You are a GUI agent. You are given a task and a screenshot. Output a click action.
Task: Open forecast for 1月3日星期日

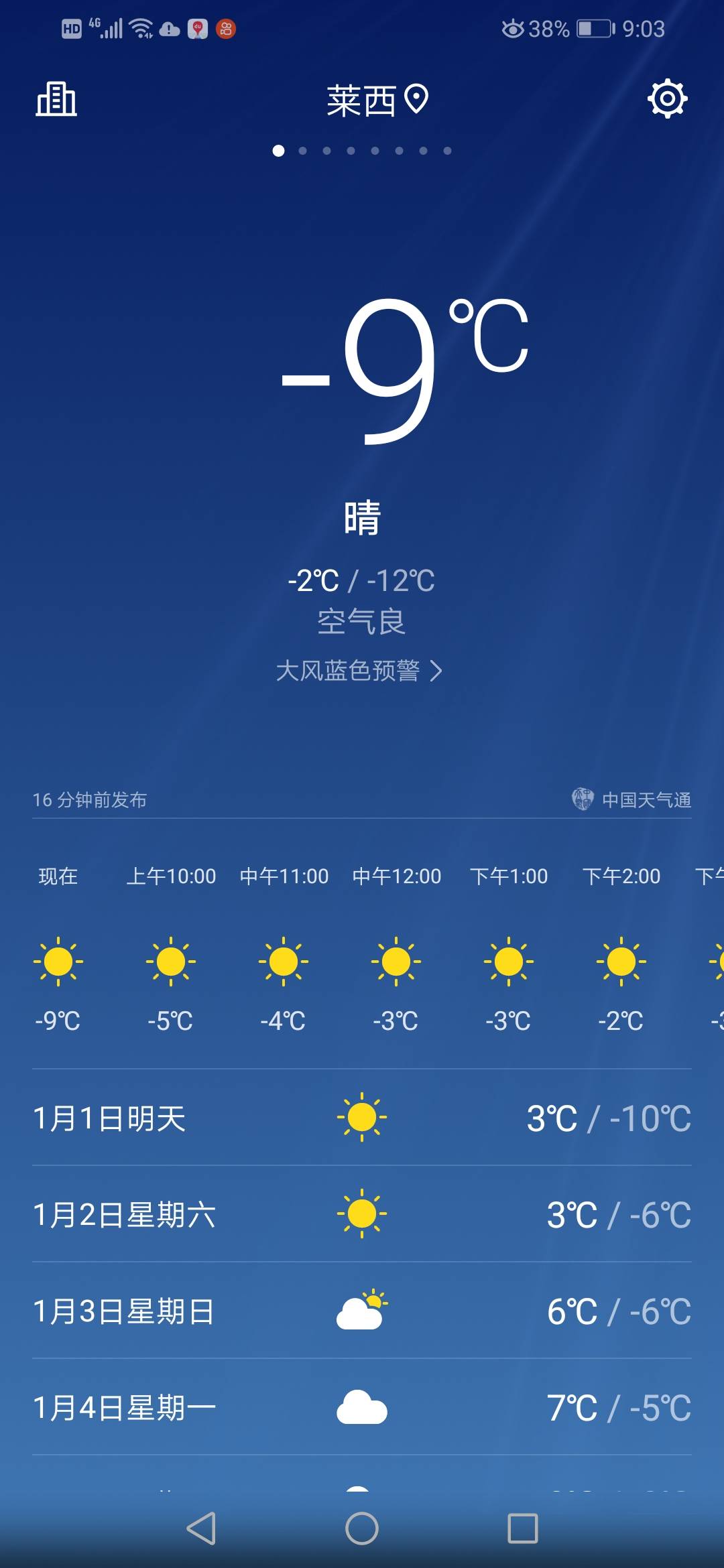click(x=362, y=1311)
